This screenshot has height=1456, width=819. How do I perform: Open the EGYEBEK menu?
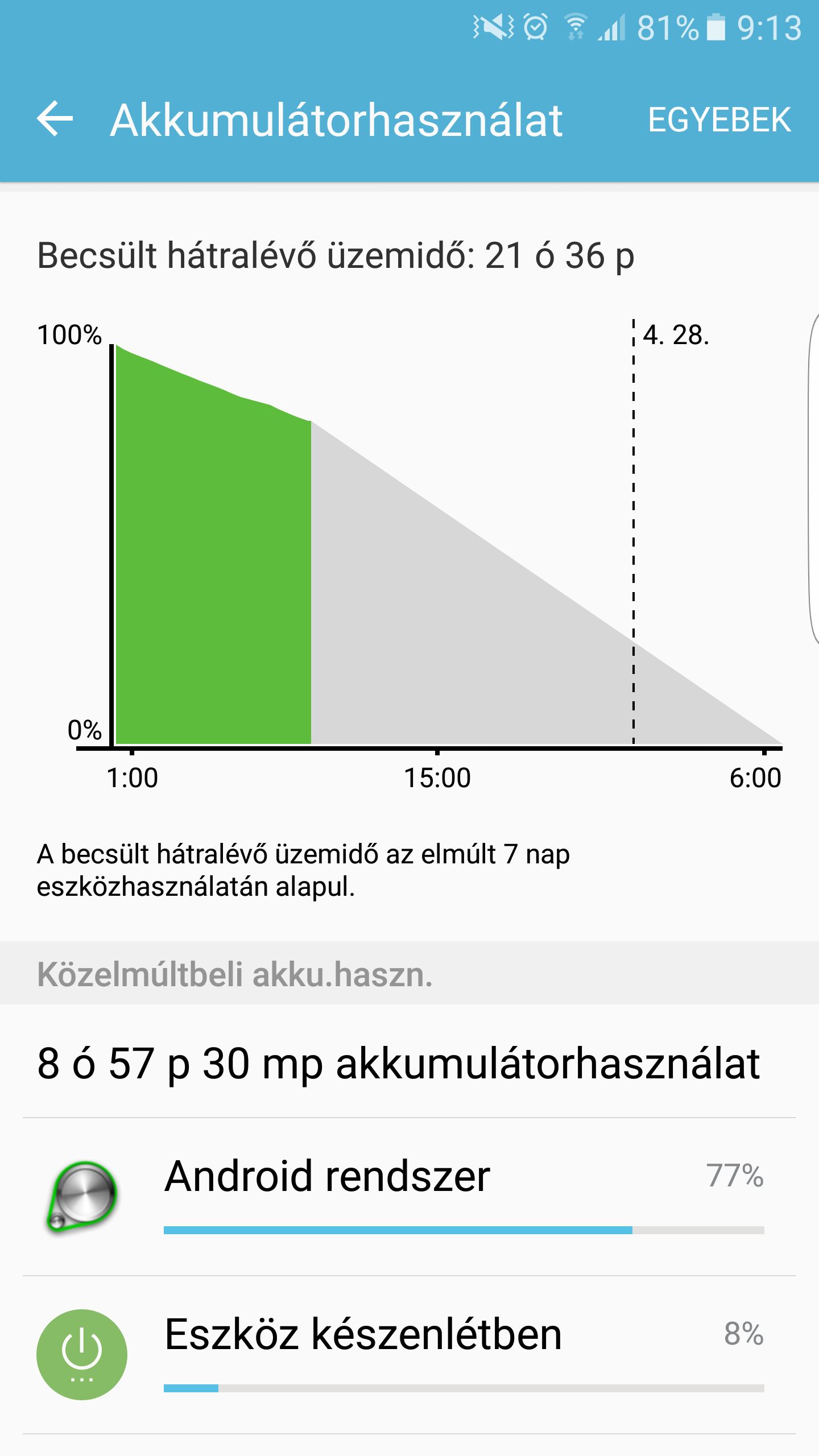tap(719, 120)
